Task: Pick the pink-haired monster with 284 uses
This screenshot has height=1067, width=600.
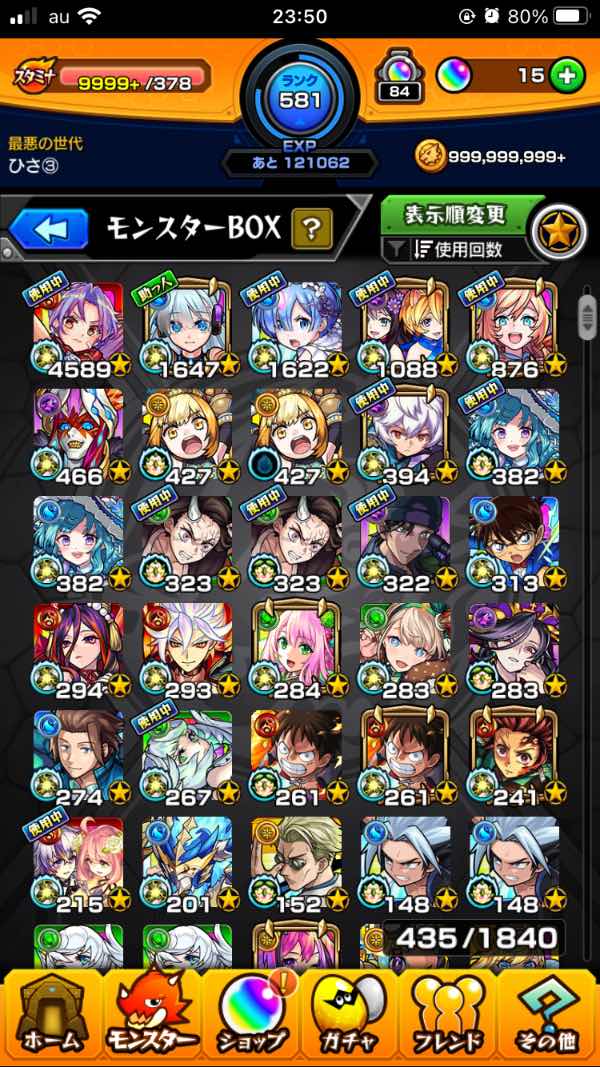Action: coord(297,648)
